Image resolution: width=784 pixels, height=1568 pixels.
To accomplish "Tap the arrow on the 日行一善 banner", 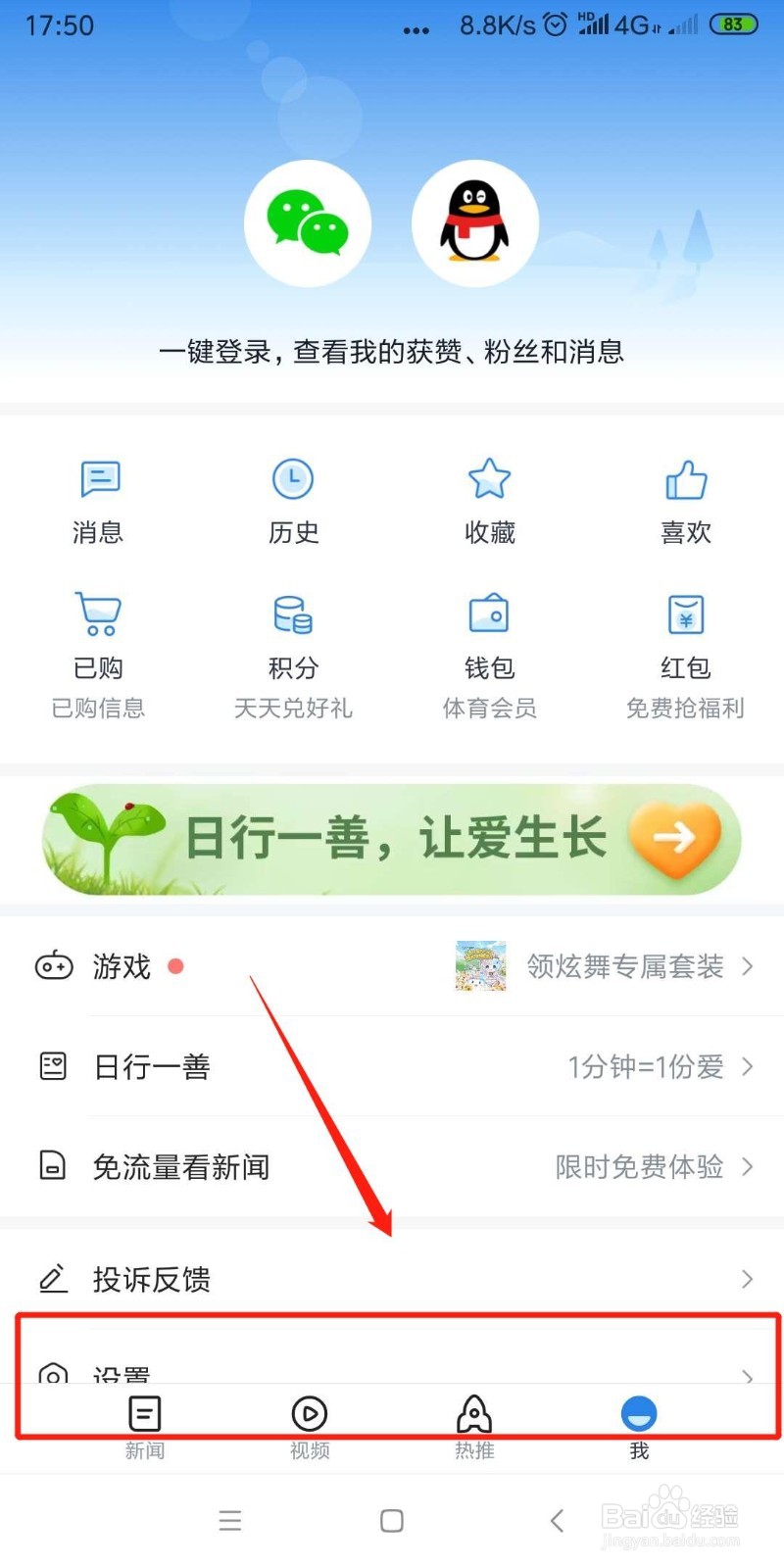I will click(675, 840).
